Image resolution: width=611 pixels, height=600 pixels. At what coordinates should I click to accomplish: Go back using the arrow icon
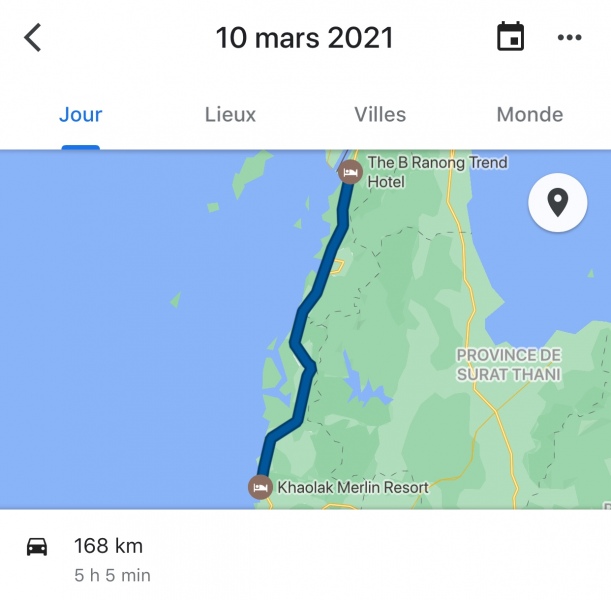pos(33,38)
